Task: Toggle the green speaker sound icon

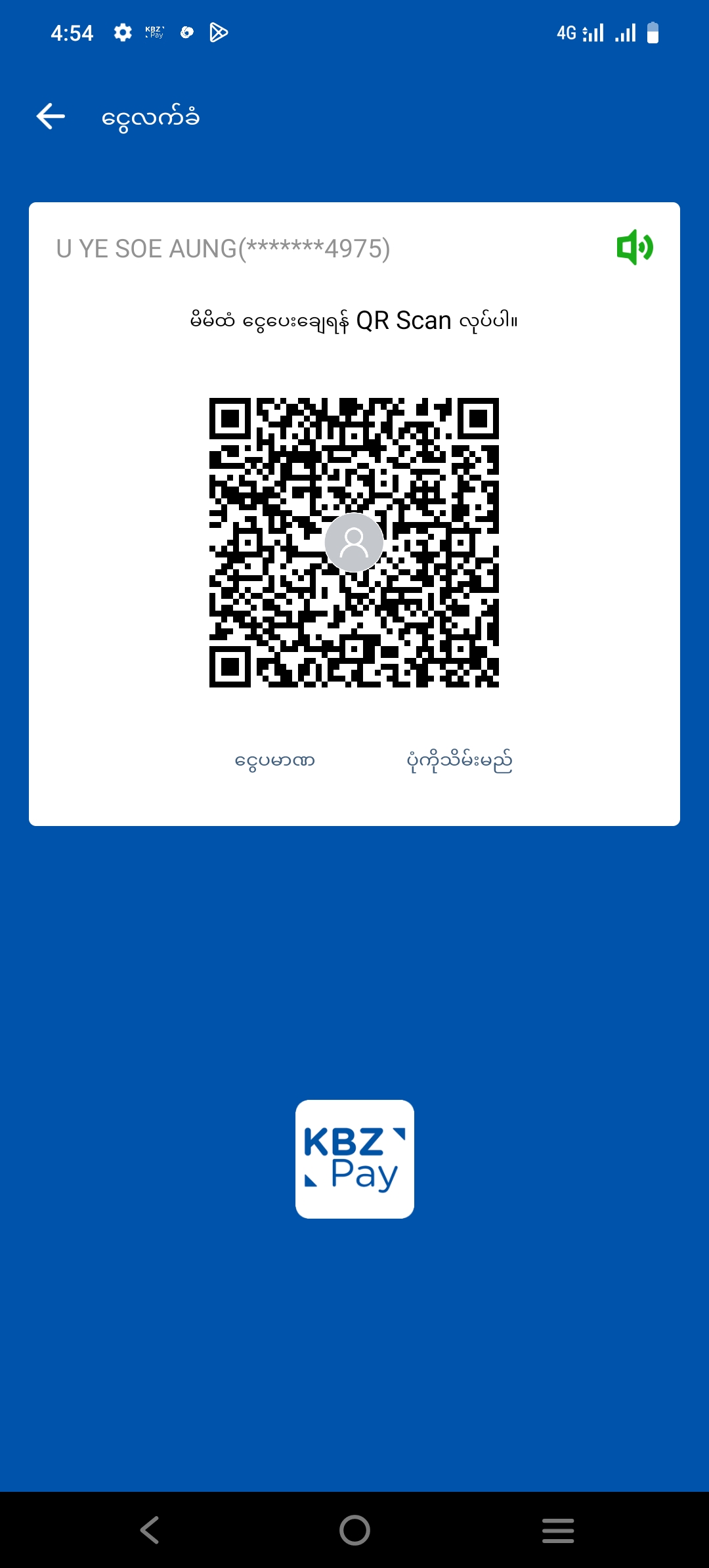Action: tap(634, 248)
